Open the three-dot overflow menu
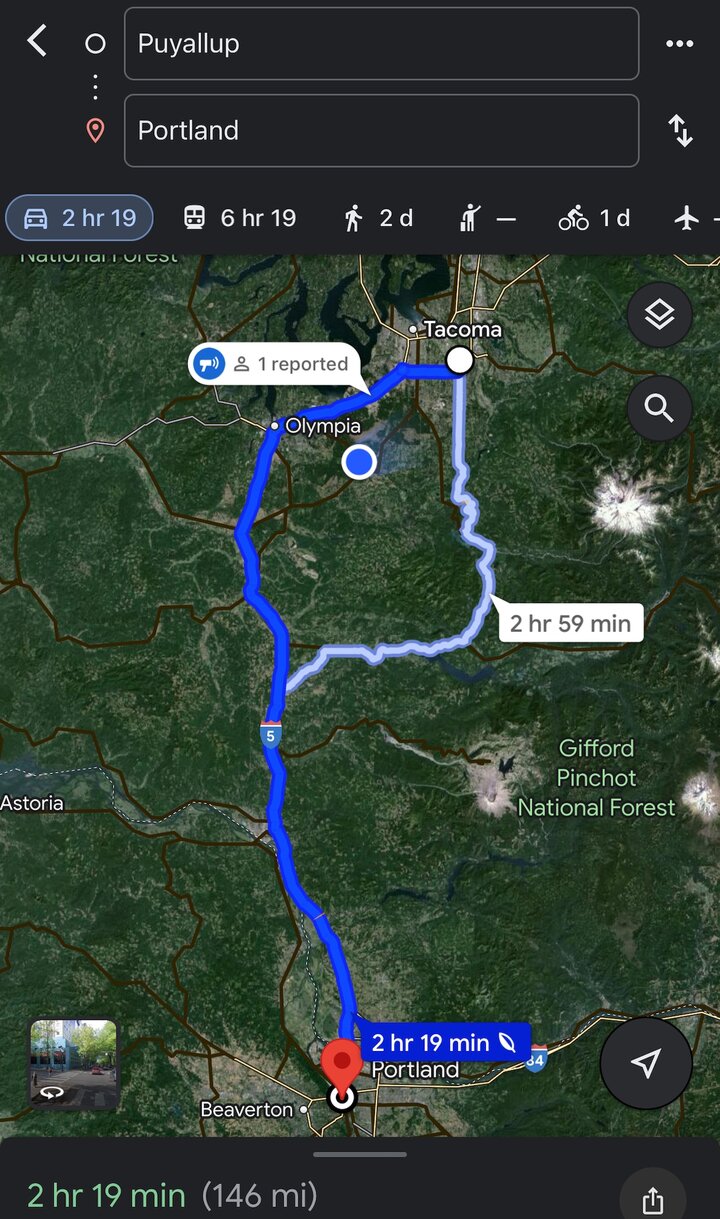The image size is (720, 1219). (x=679, y=44)
